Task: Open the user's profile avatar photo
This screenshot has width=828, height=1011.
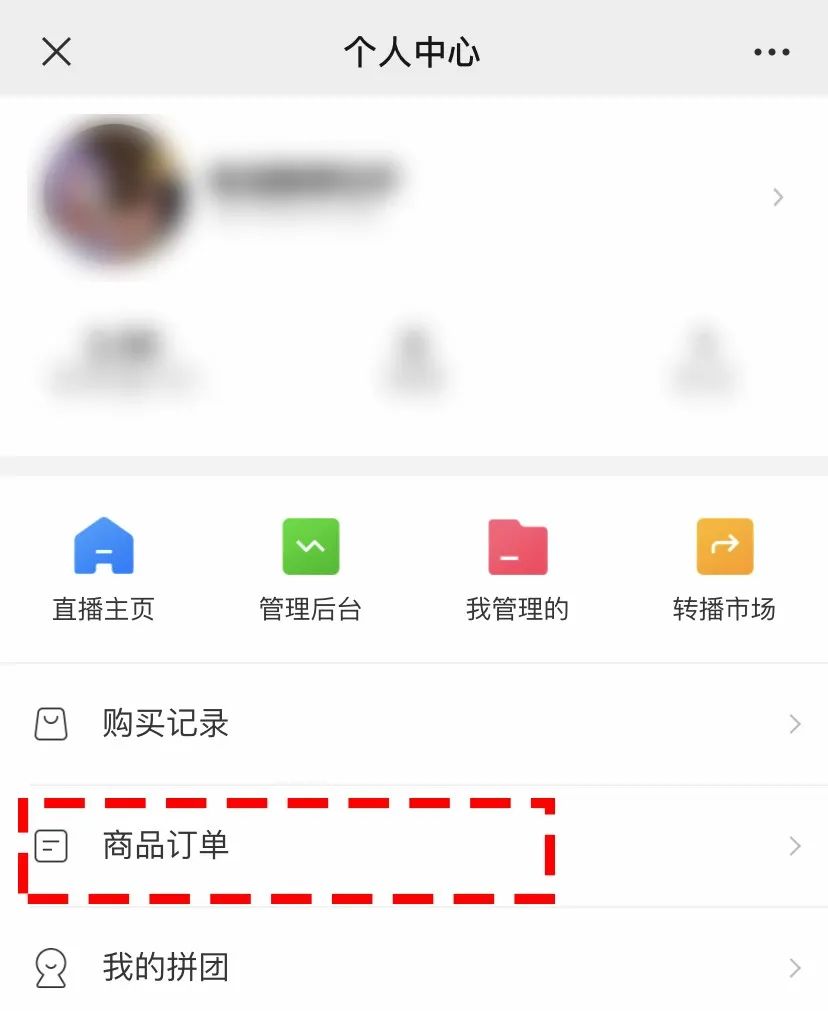Action: 115,195
